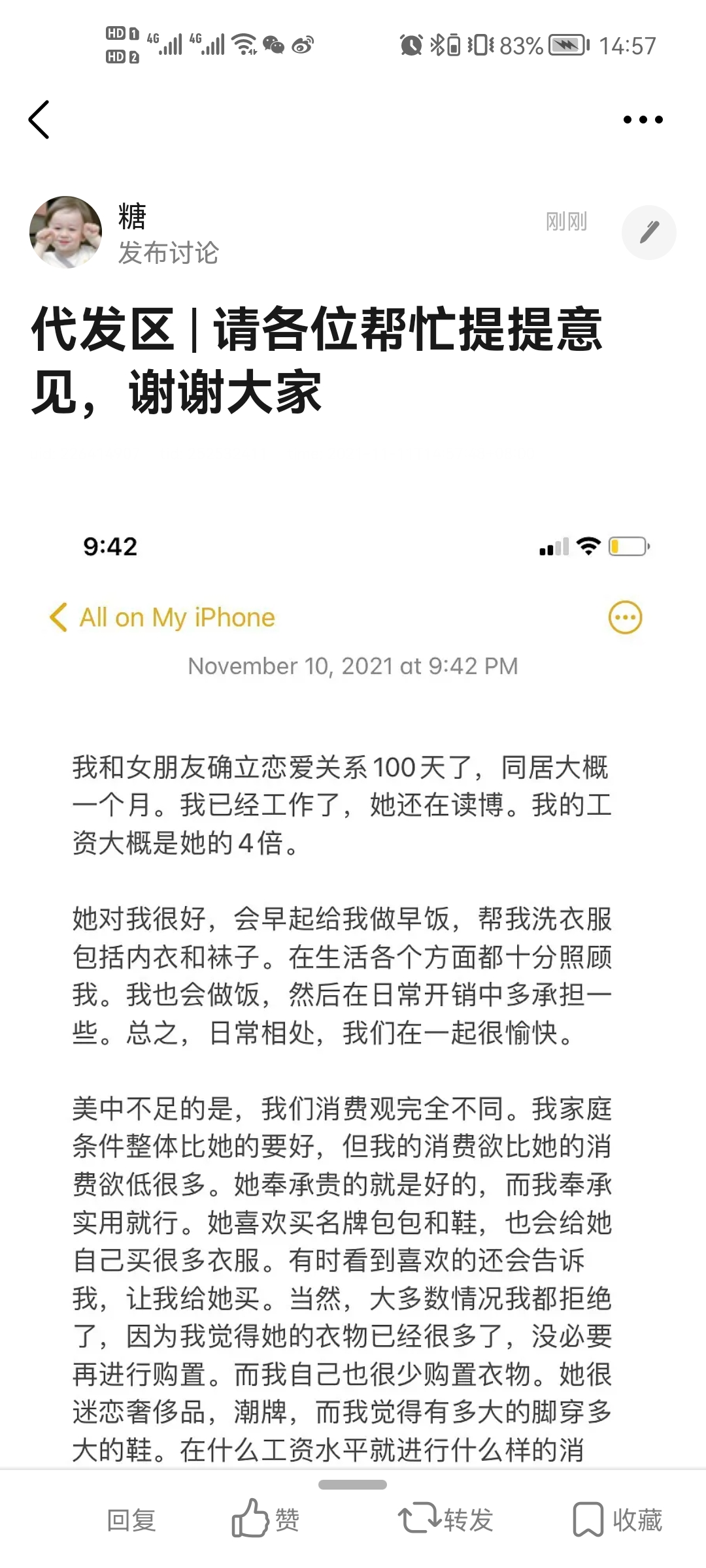
Task: Save the post with 收藏
Action: [617, 1520]
